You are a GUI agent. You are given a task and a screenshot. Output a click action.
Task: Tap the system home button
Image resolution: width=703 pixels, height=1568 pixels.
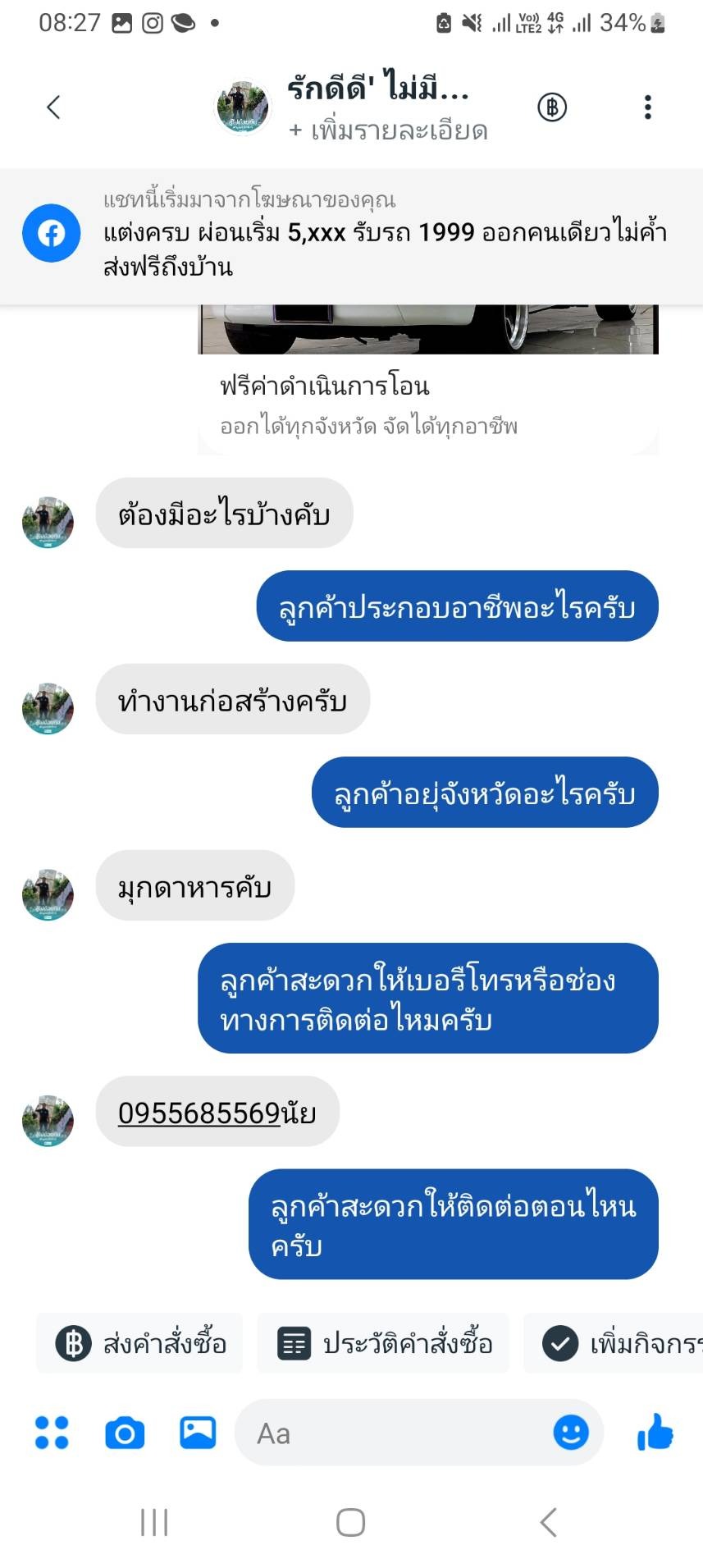point(351,1522)
